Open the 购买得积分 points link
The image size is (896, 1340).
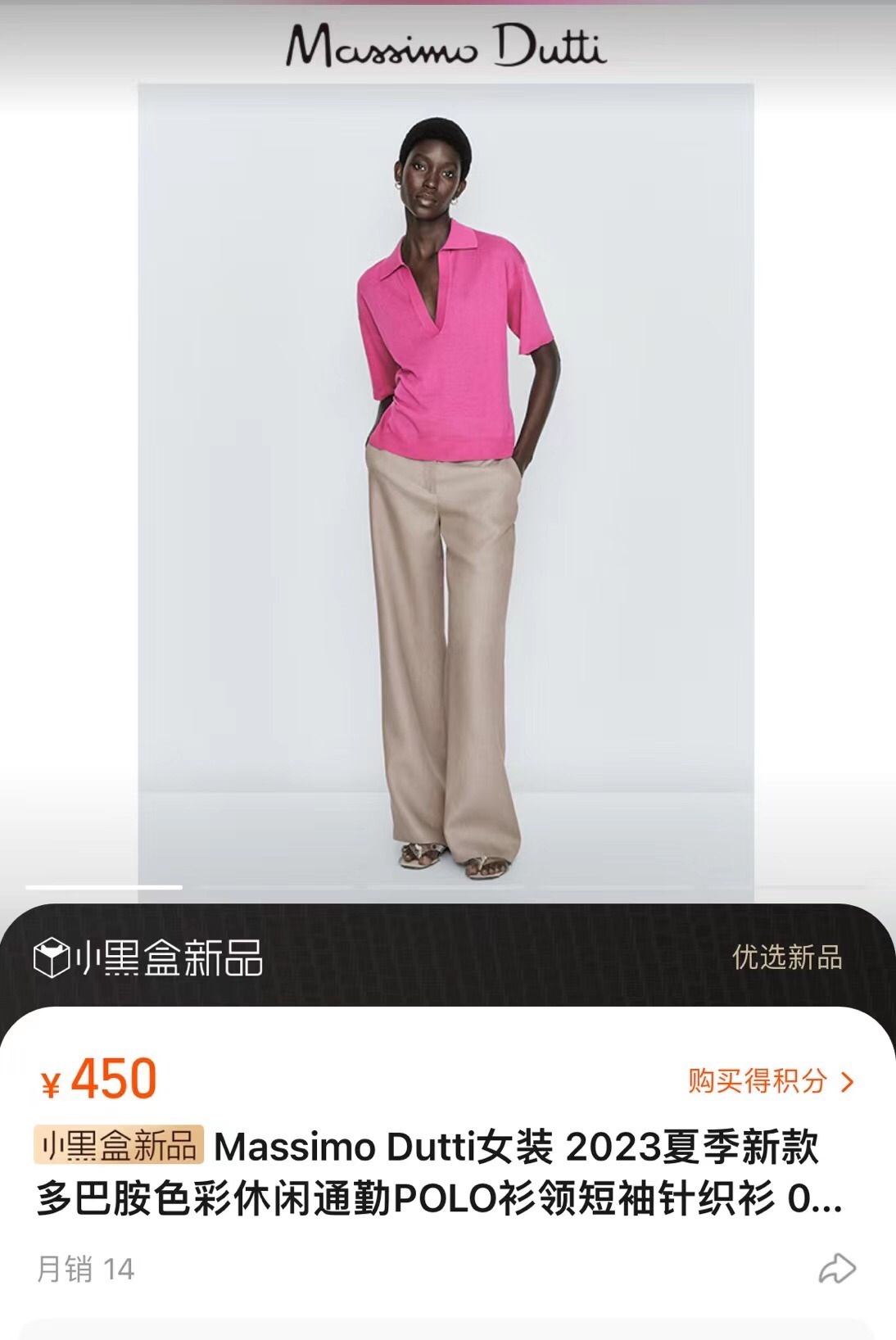coord(770,1081)
